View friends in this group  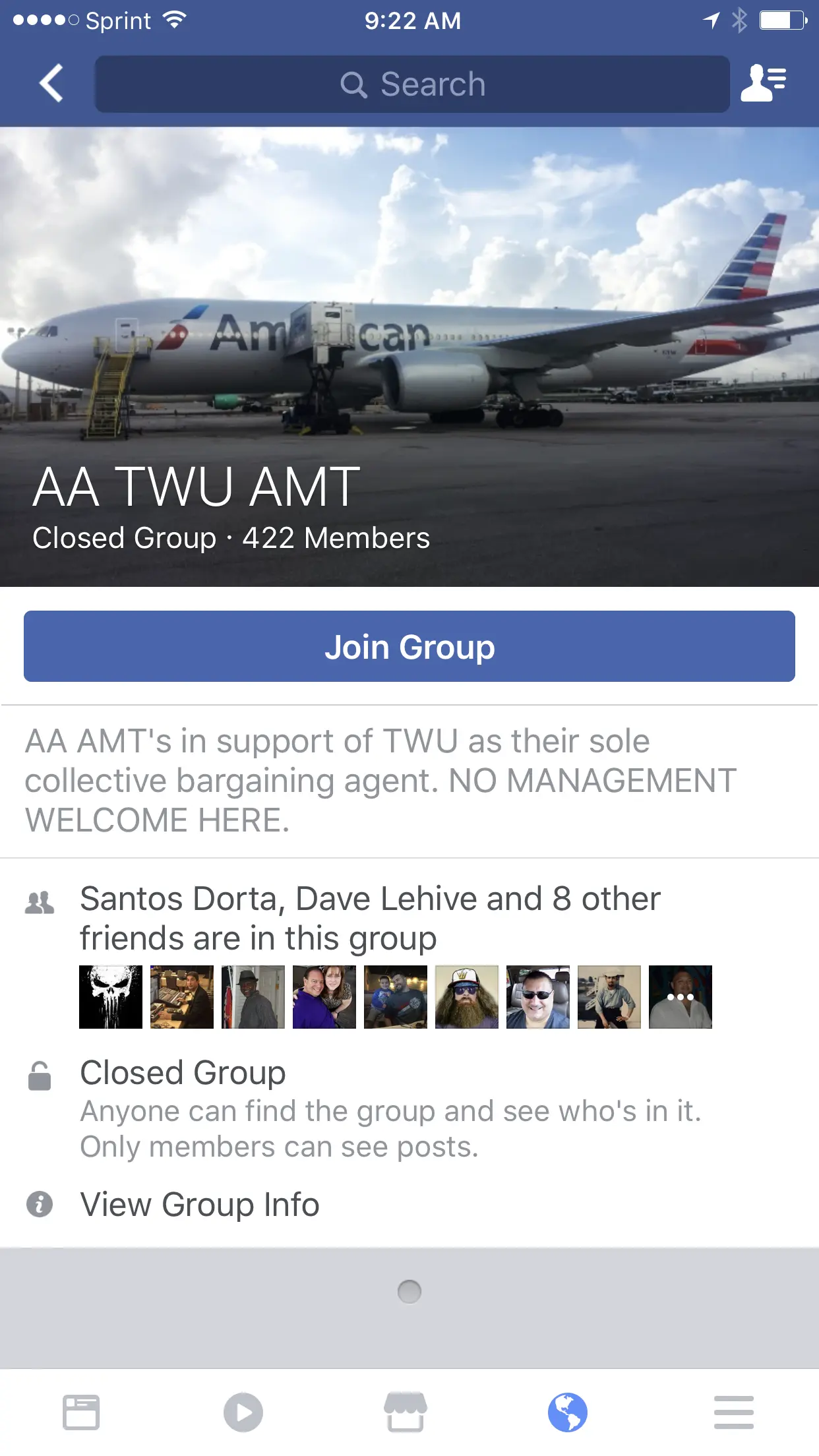point(369,918)
